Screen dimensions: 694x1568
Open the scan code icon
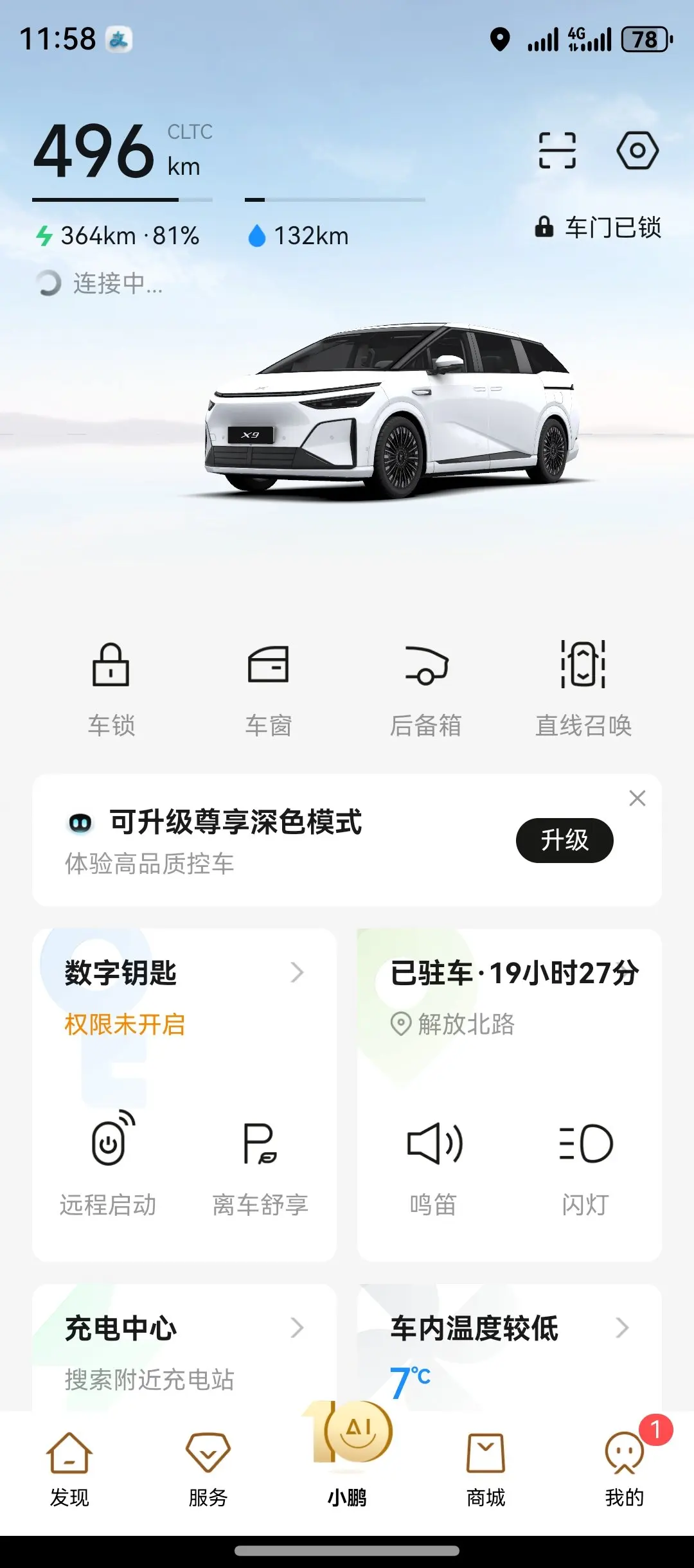click(x=557, y=150)
